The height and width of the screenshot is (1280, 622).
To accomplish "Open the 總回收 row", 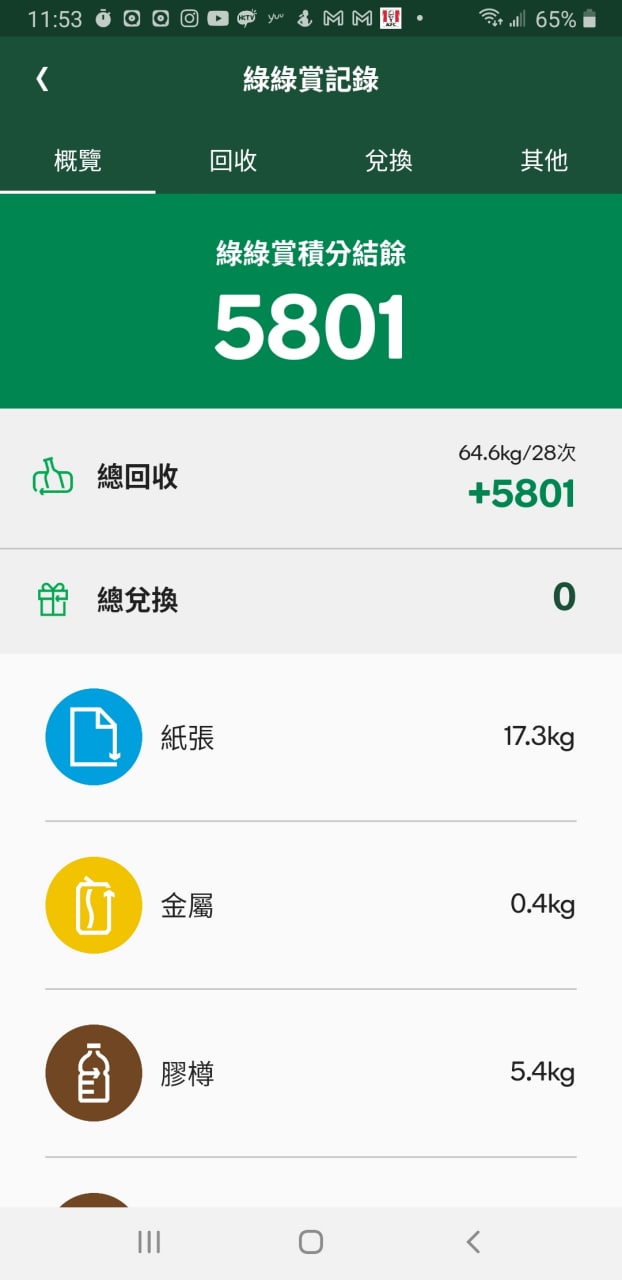I will (311, 478).
